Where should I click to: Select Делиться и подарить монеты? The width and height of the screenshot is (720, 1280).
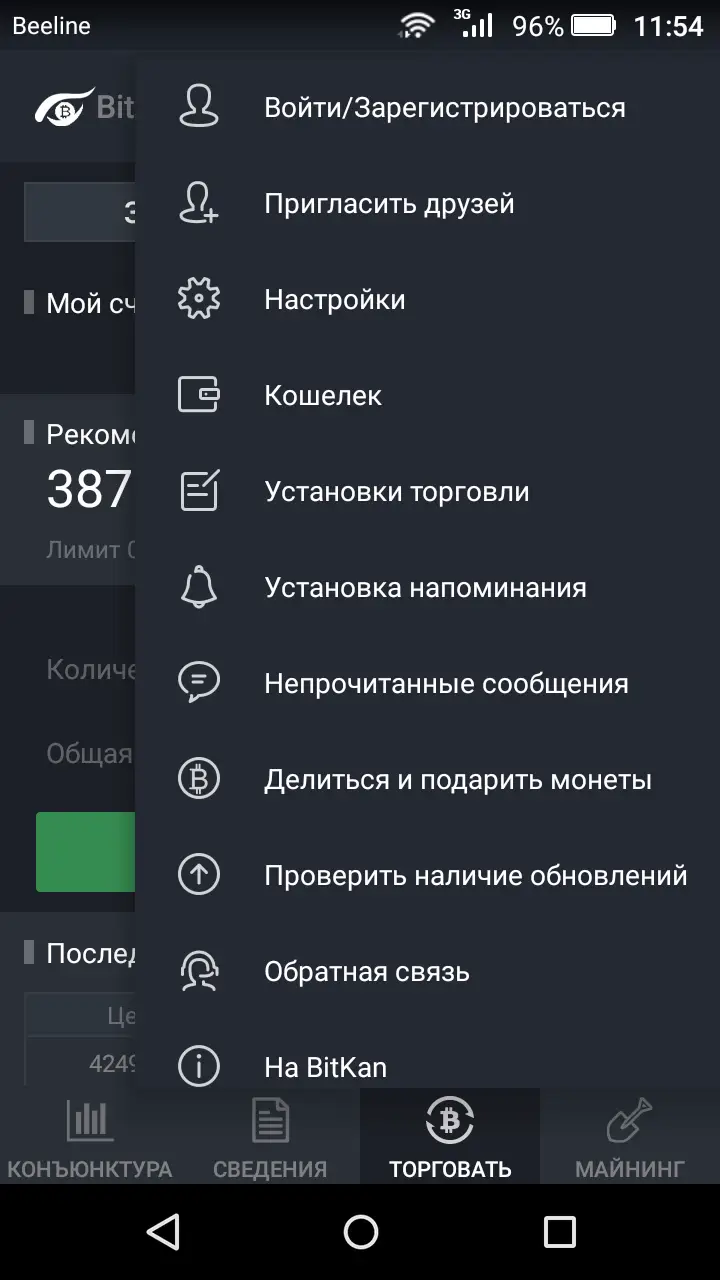pyautogui.click(x=427, y=779)
